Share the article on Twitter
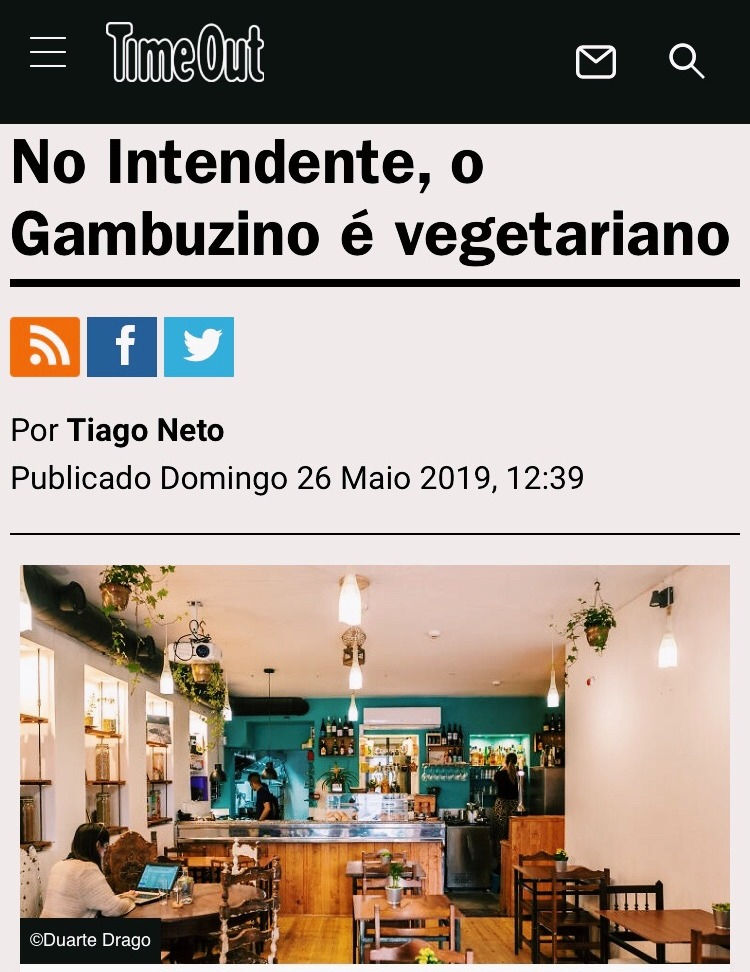 [x=199, y=347]
